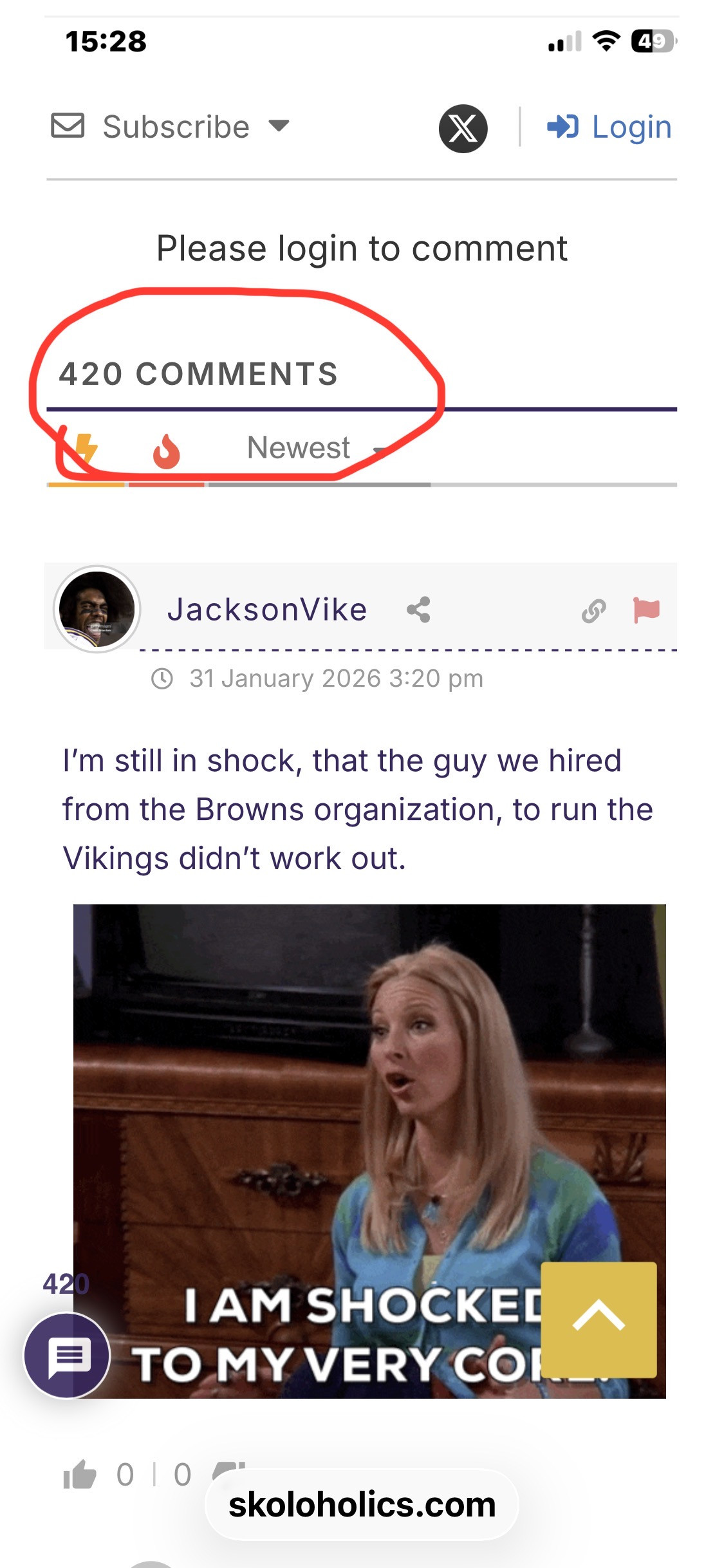The image size is (724, 1568).
Task: Open the Subscribe dropdown
Action: pyautogui.click(x=171, y=127)
